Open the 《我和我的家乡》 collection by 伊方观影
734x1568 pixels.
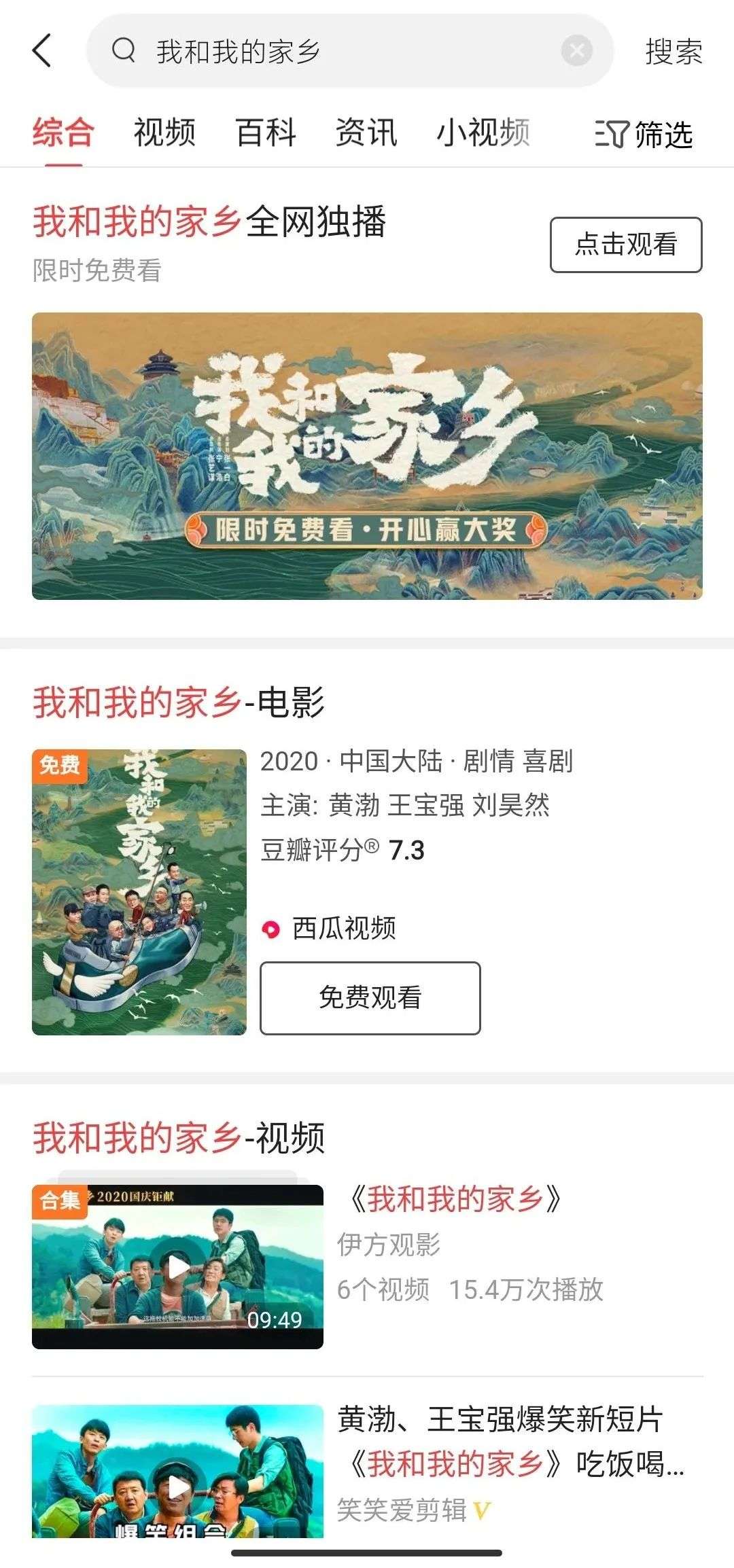455,1200
